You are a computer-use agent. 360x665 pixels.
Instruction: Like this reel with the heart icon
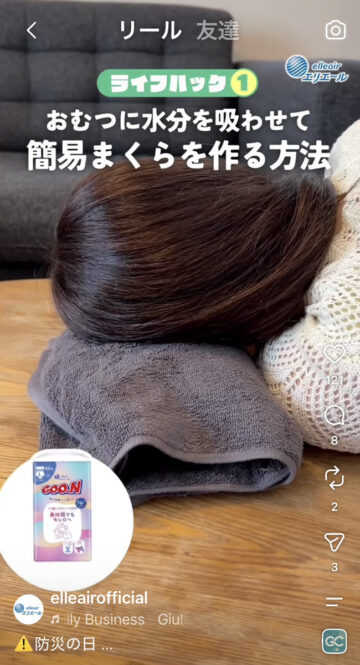334,354
